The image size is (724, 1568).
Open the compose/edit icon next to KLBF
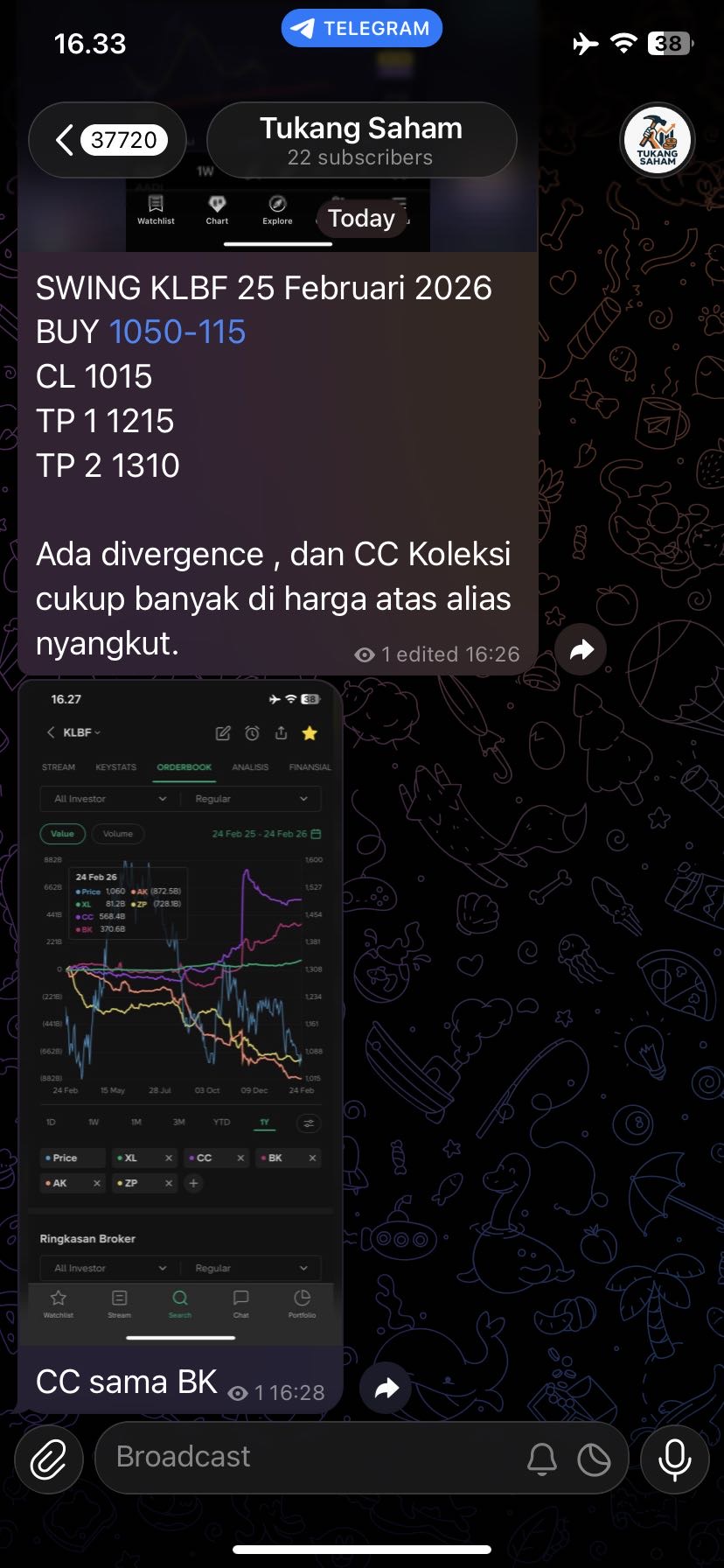[x=225, y=732]
